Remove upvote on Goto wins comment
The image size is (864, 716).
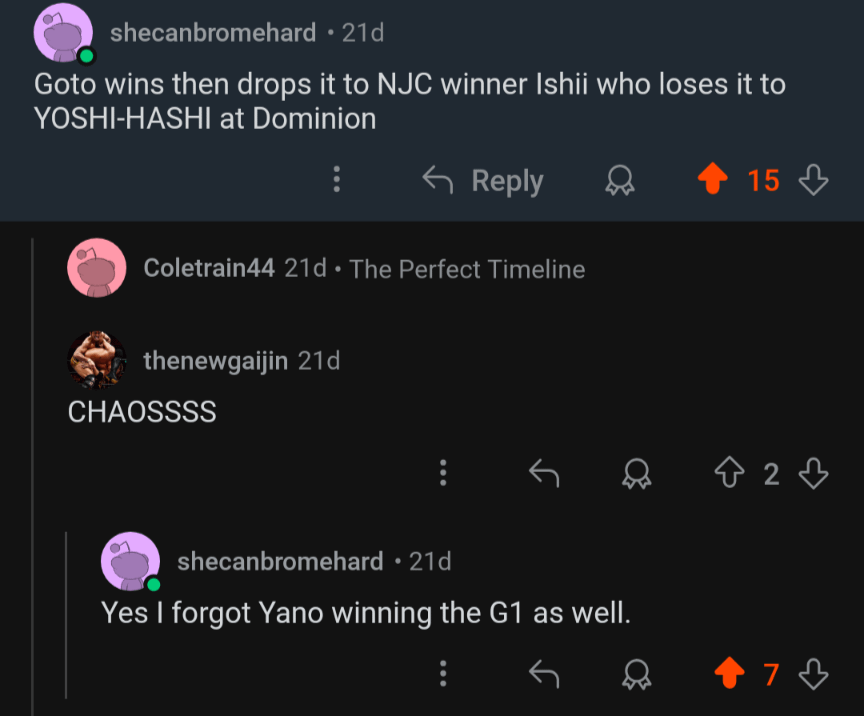click(711, 181)
